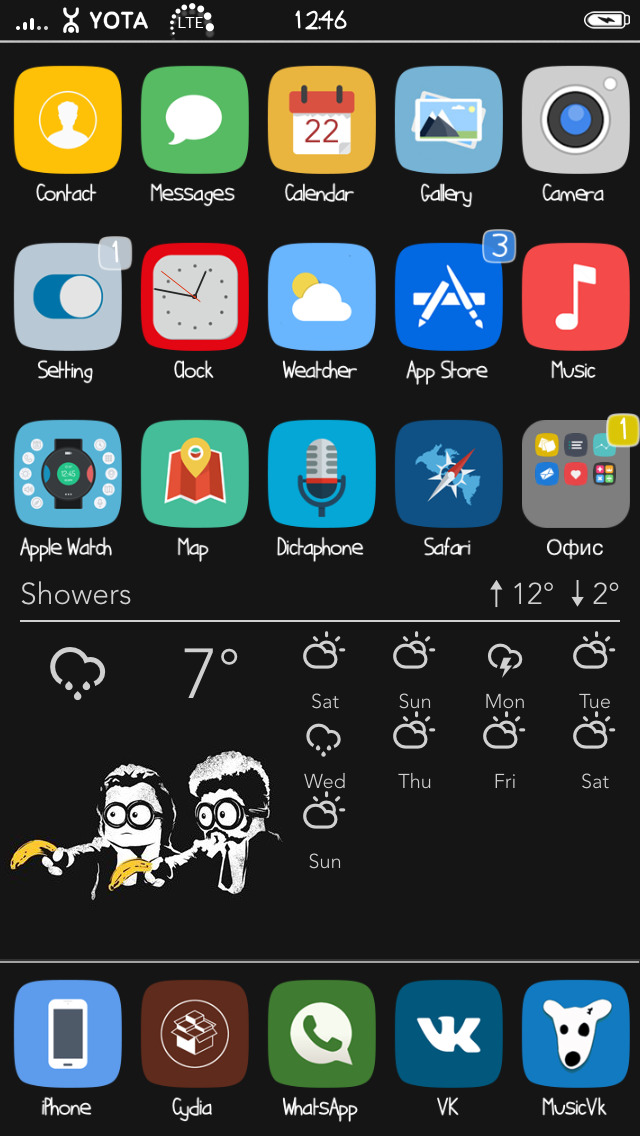640x1136 pixels.
Task: Launch the Weather app icon
Action: pos(321,297)
